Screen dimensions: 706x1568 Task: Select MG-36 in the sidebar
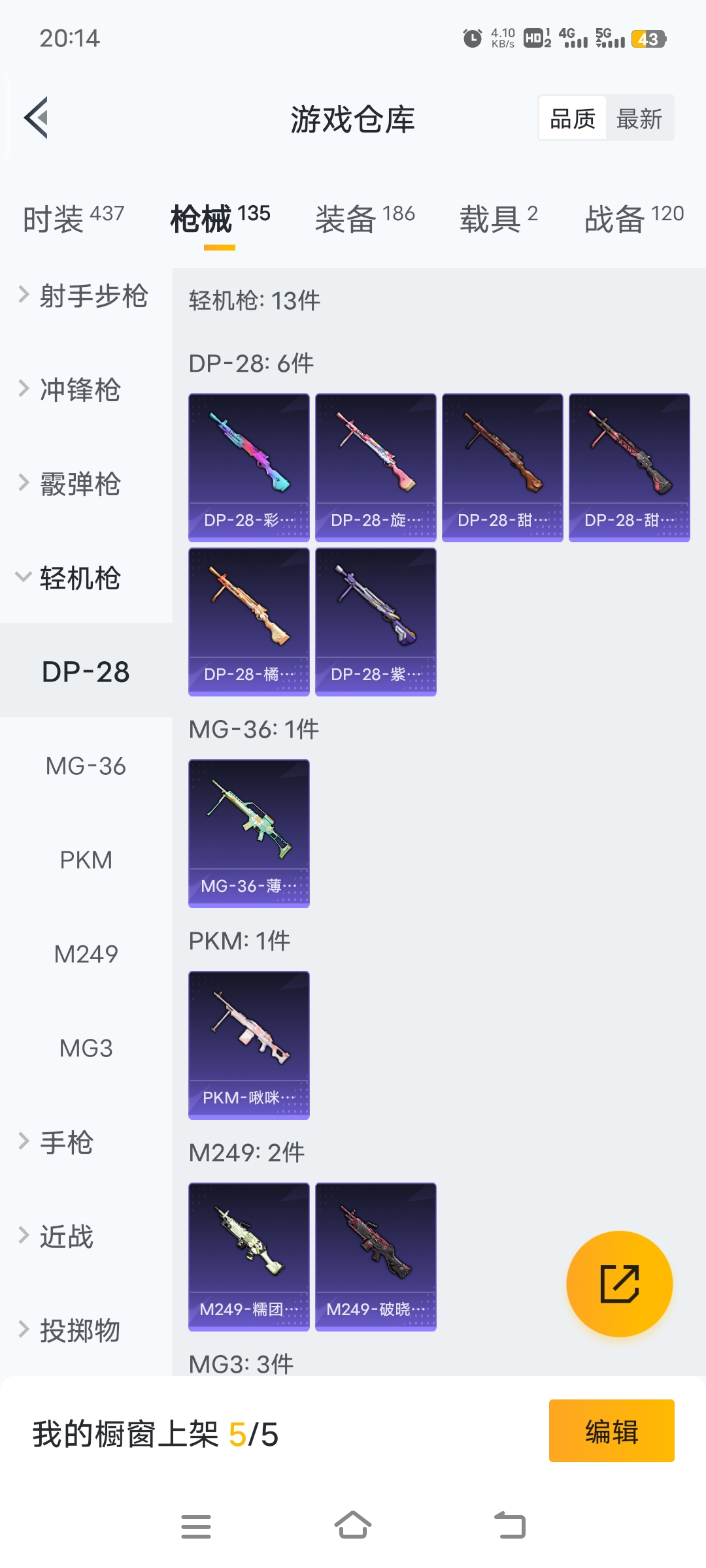[86, 766]
